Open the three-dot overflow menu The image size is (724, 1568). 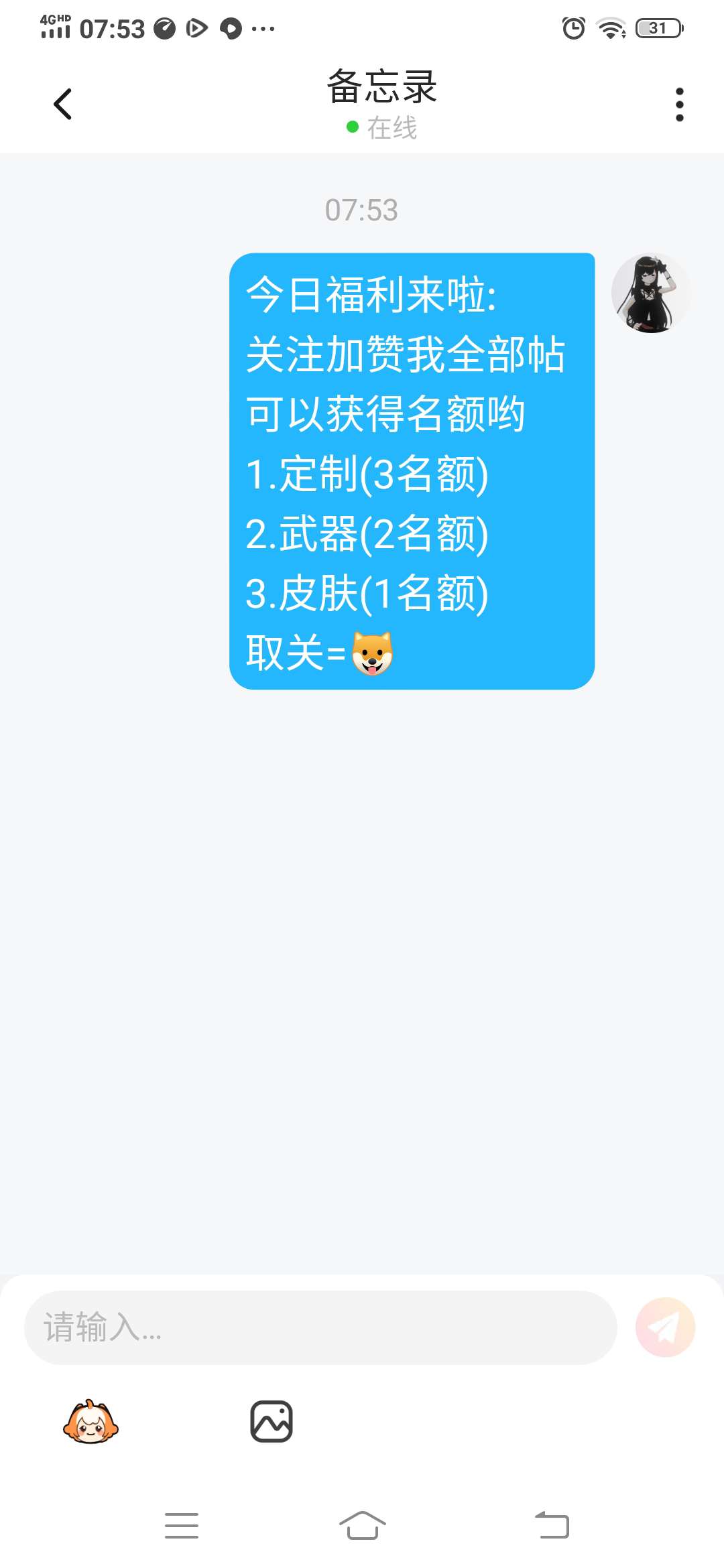click(679, 105)
